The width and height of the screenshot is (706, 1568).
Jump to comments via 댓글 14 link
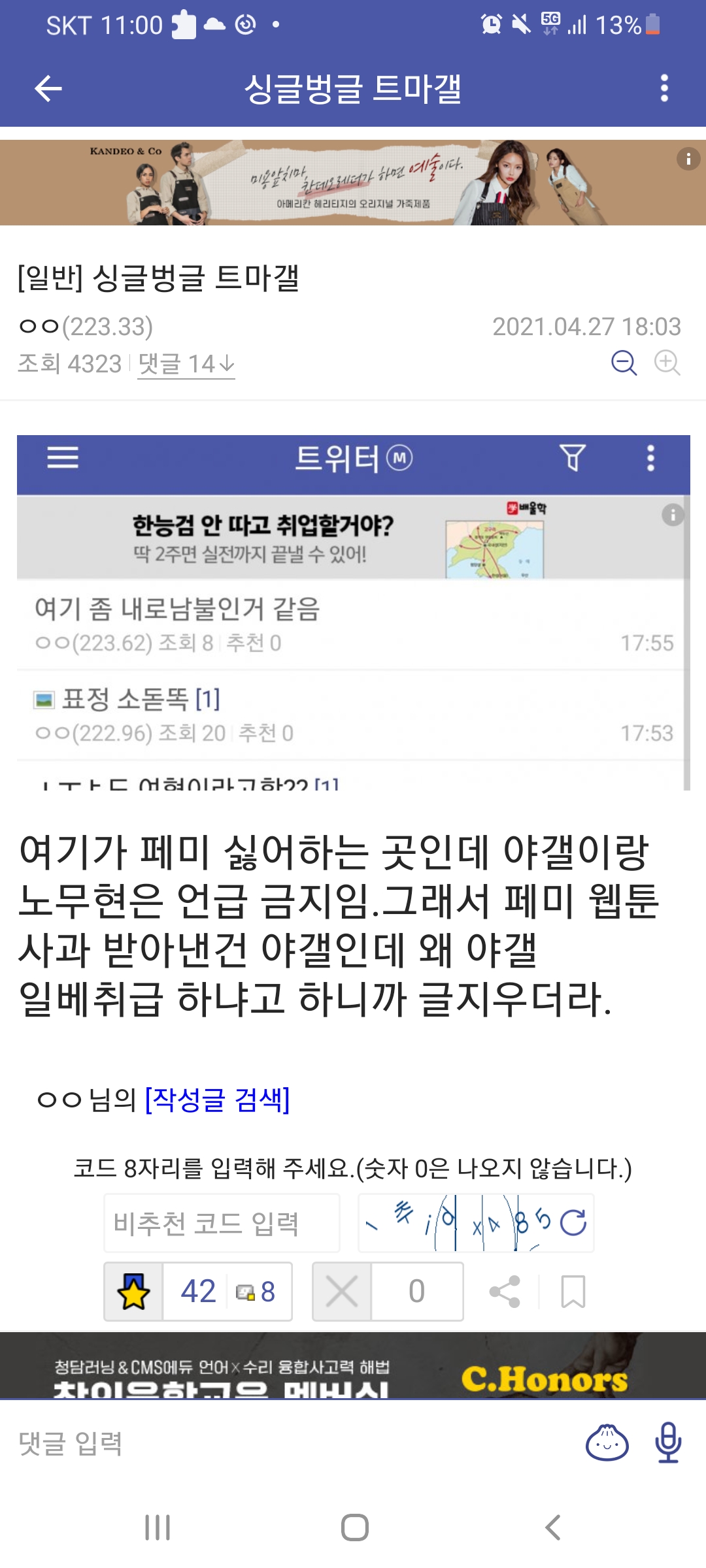click(x=186, y=364)
